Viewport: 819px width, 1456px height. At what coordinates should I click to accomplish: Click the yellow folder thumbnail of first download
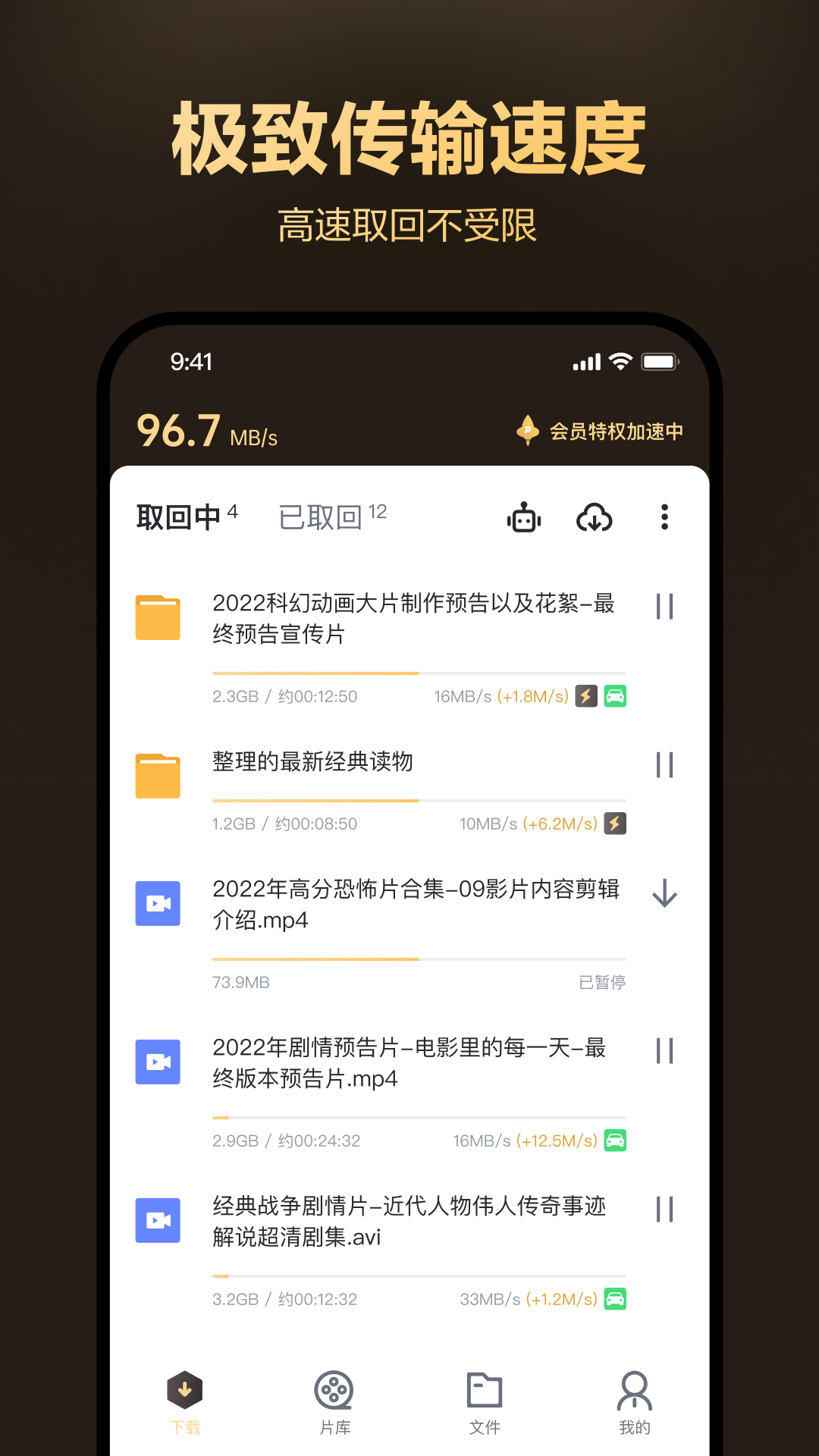coord(158,617)
